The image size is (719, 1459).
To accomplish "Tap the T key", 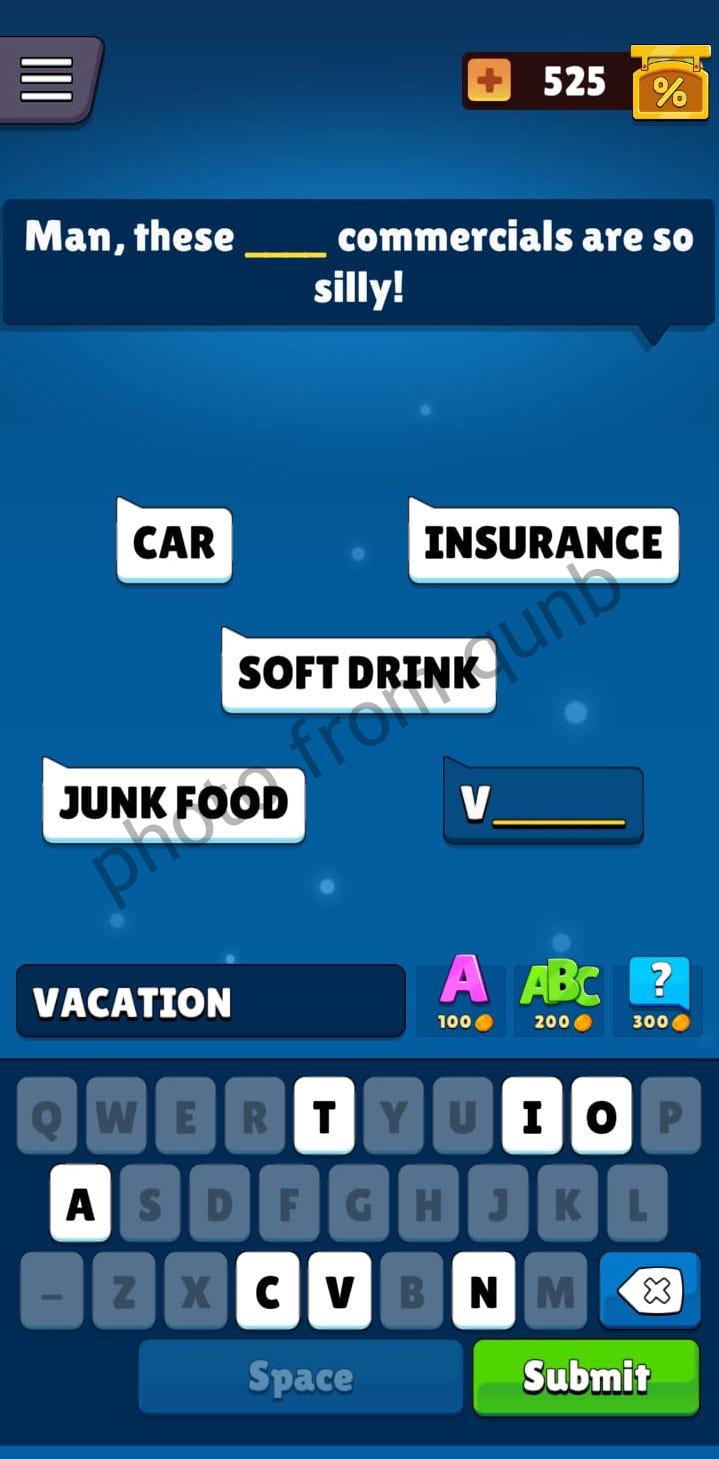I will [x=324, y=1115].
